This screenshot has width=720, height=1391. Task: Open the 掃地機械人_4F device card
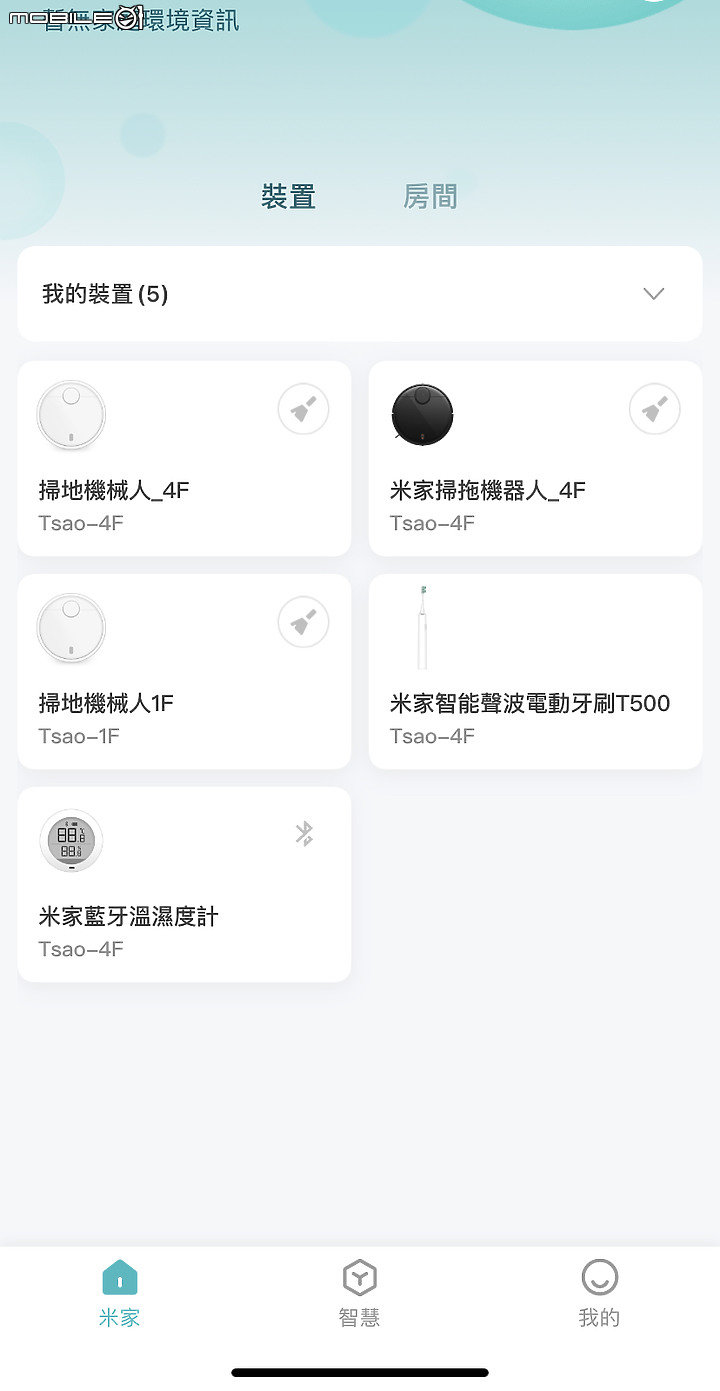(x=185, y=459)
